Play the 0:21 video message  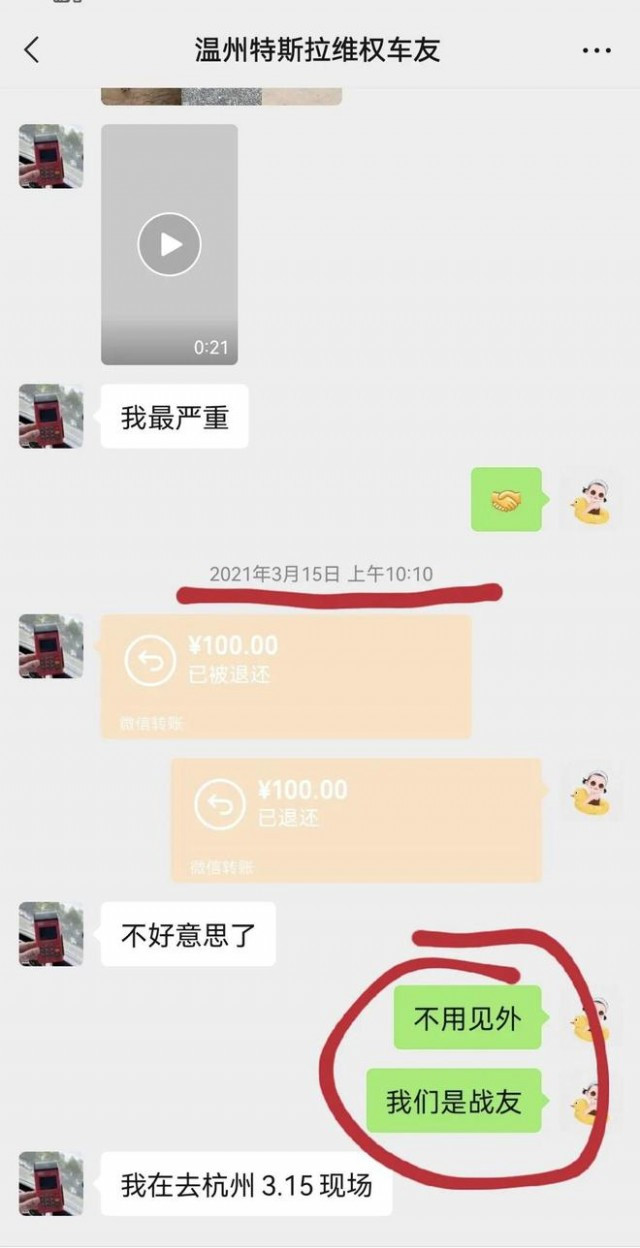click(169, 244)
